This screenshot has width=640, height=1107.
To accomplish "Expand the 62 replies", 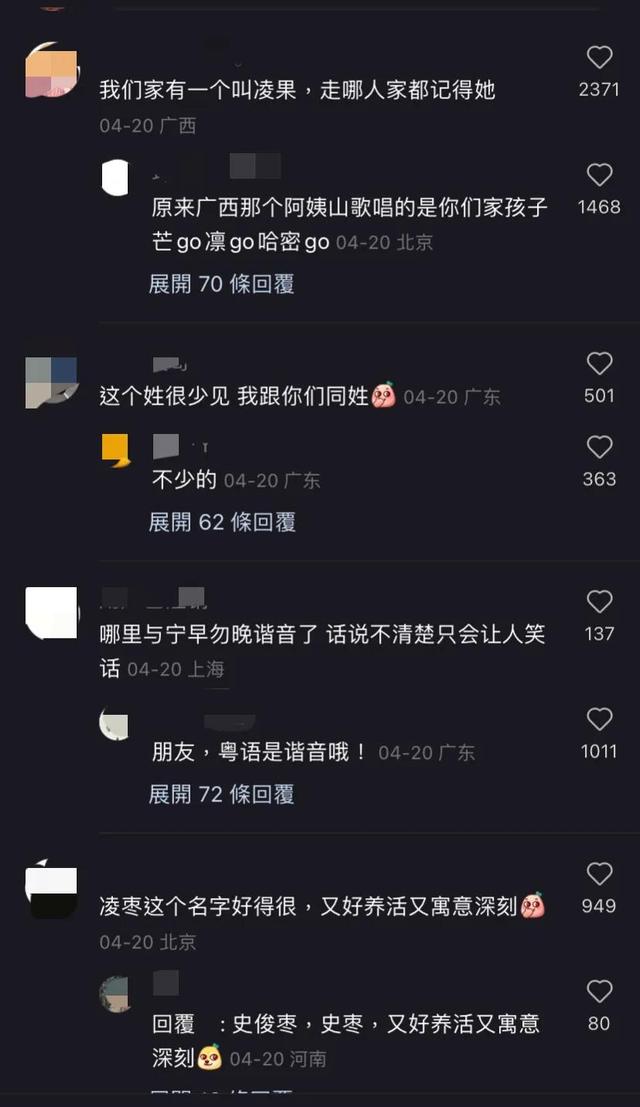I will (222, 522).
